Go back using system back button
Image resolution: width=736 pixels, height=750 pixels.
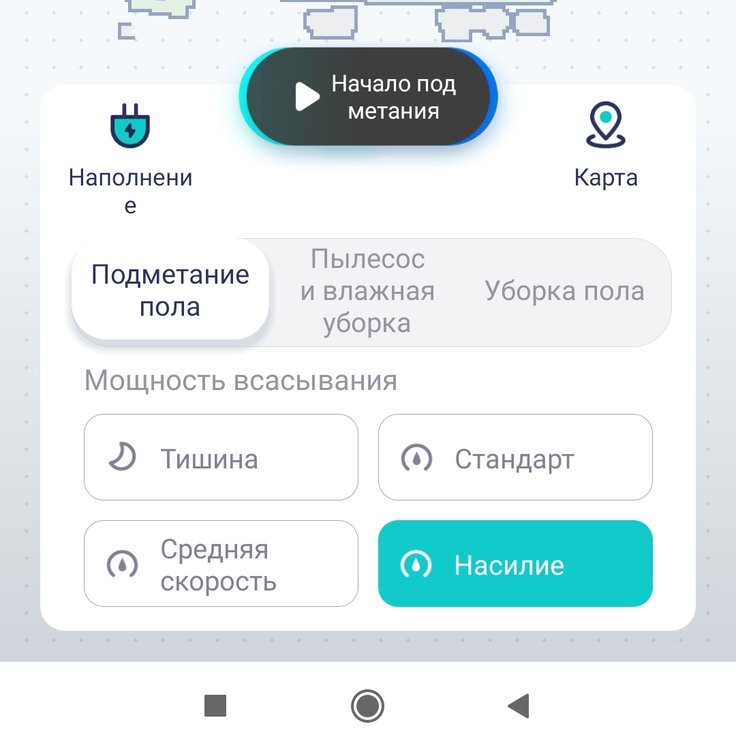(x=518, y=706)
